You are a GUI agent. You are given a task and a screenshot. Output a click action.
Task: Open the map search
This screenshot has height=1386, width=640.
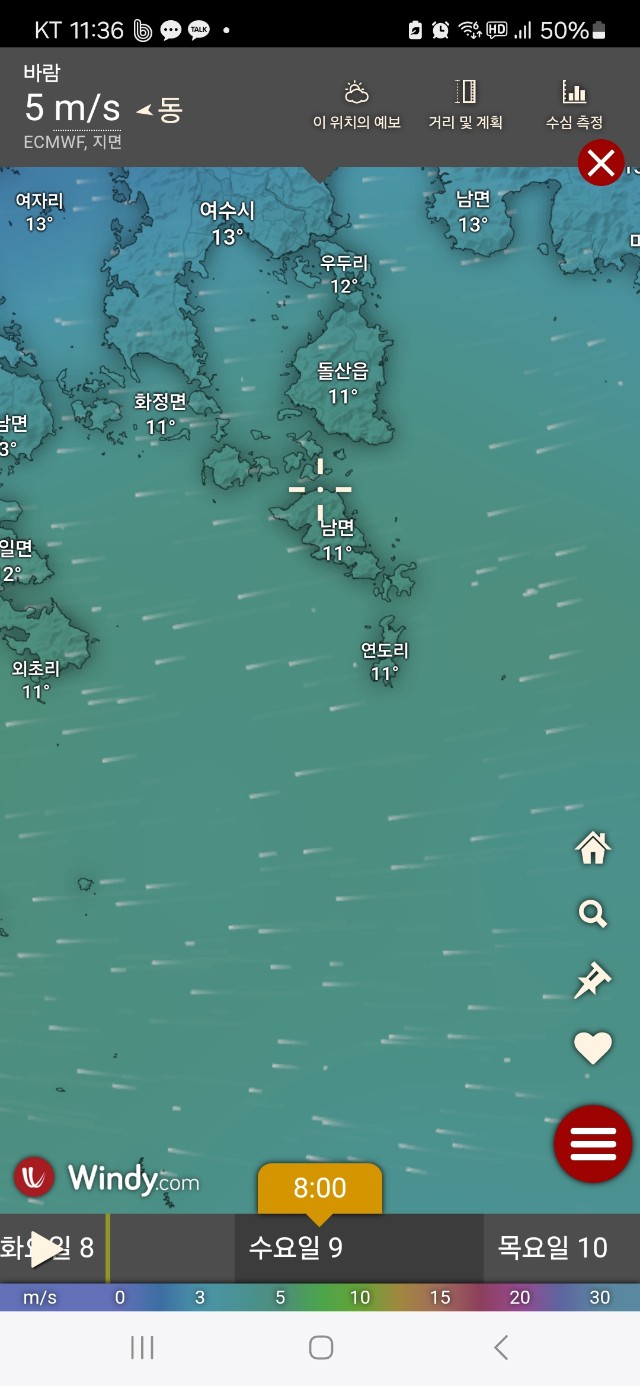pos(593,913)
